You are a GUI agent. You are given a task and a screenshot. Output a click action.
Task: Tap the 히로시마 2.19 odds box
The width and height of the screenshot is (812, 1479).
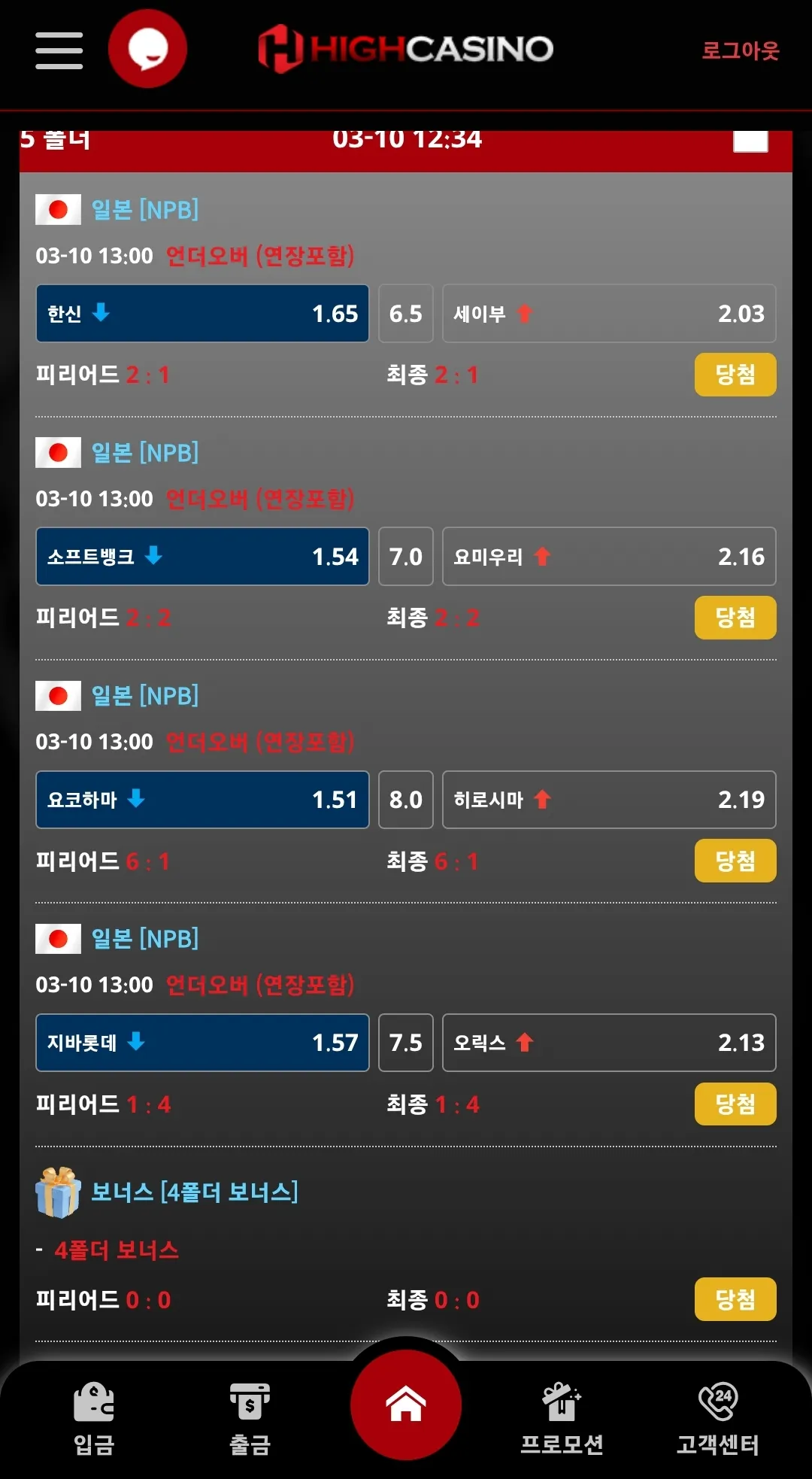tap(609, 800)
